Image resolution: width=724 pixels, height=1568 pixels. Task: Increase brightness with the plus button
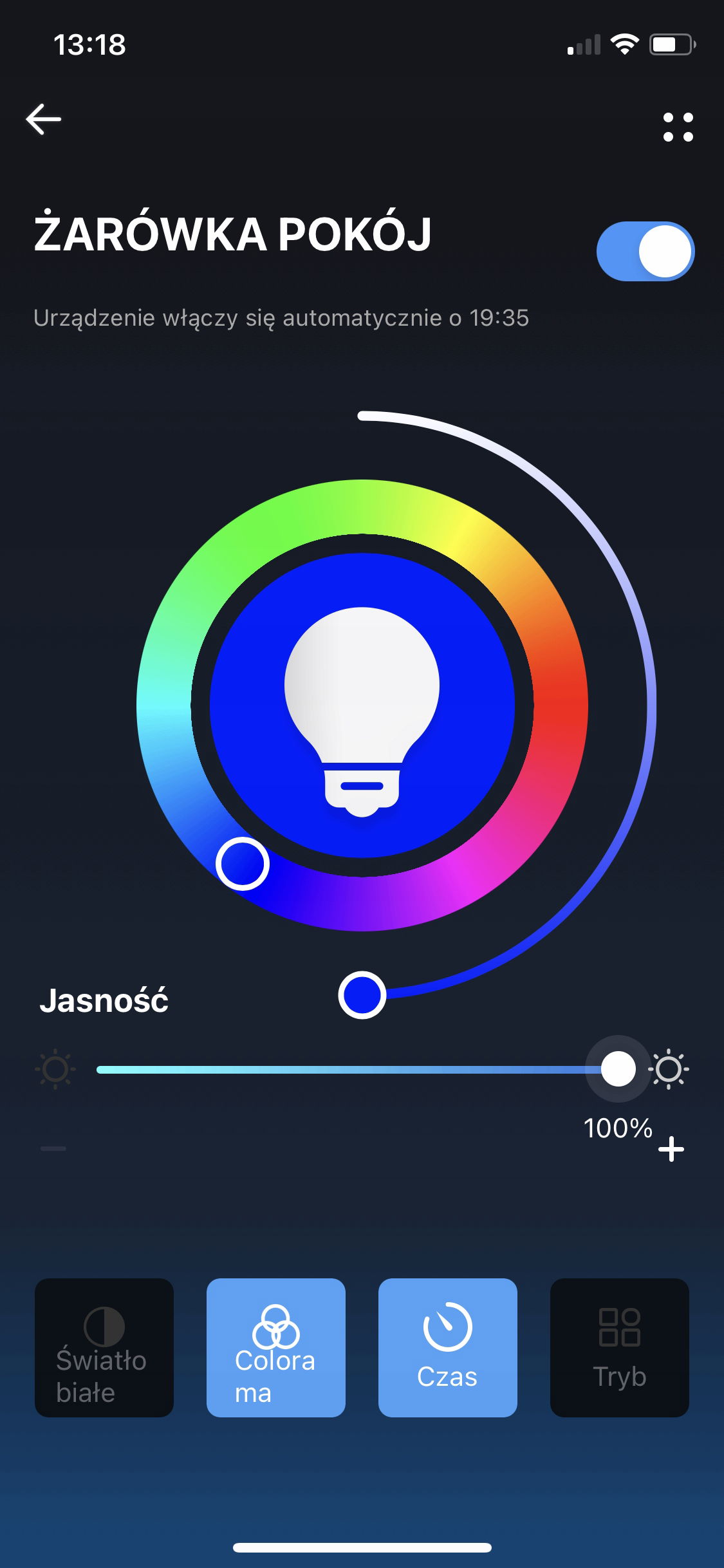[671, 1148]
